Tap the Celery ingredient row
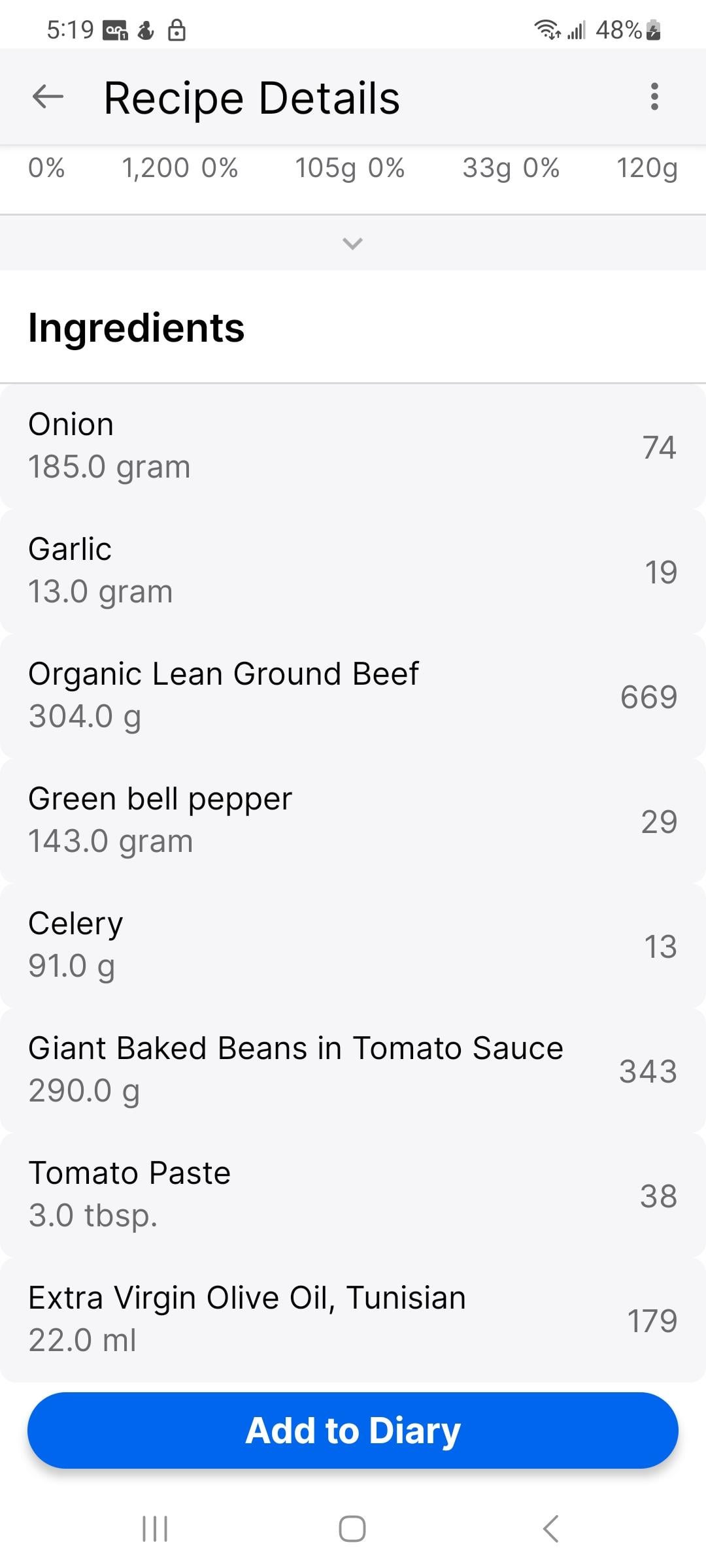Screen dimensions: 706x1568 (x=352, y=945)
